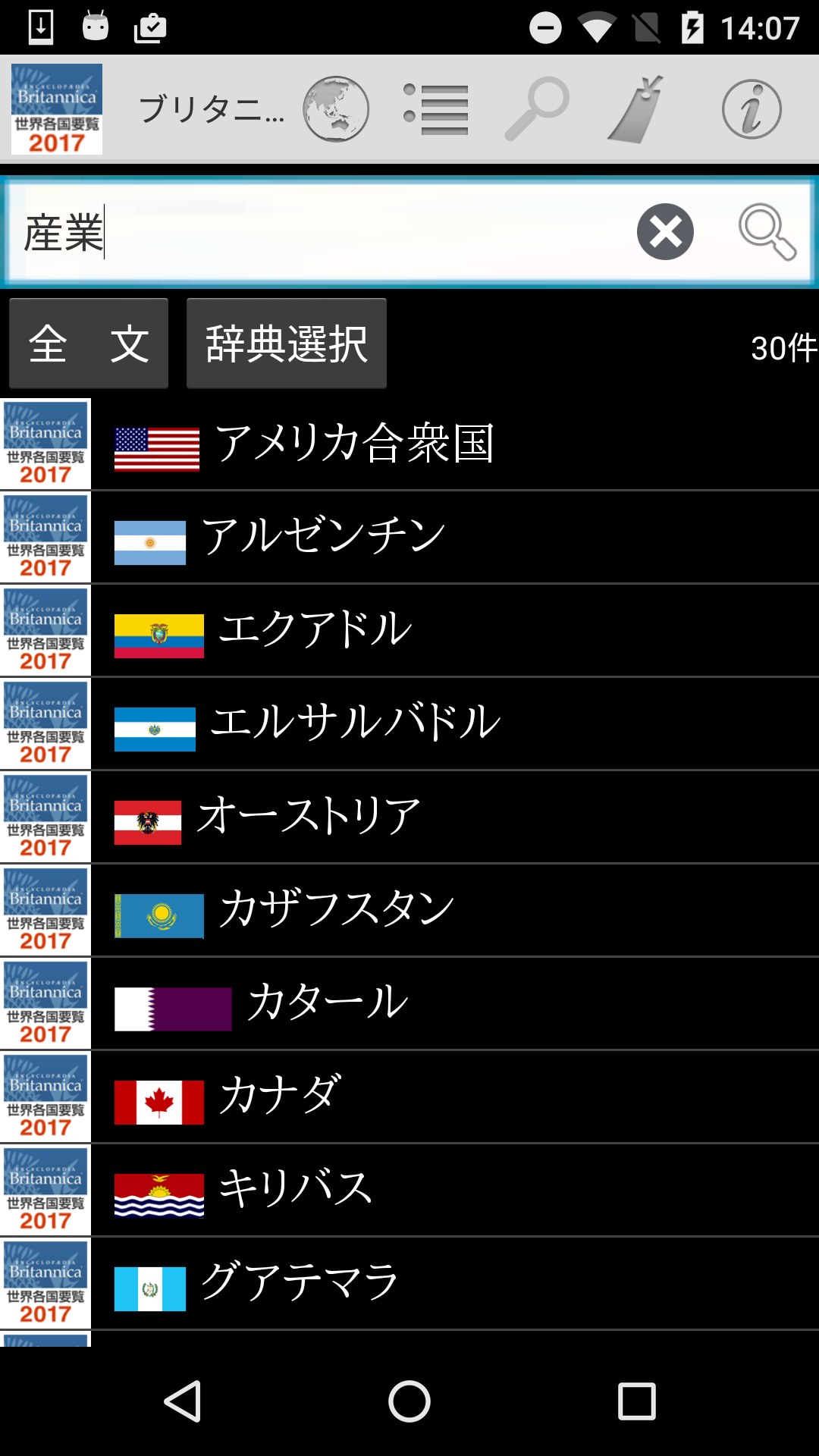Tap the magnifier icon in the toolbar
The image size is (819, 1456).
tap(537, 109)
